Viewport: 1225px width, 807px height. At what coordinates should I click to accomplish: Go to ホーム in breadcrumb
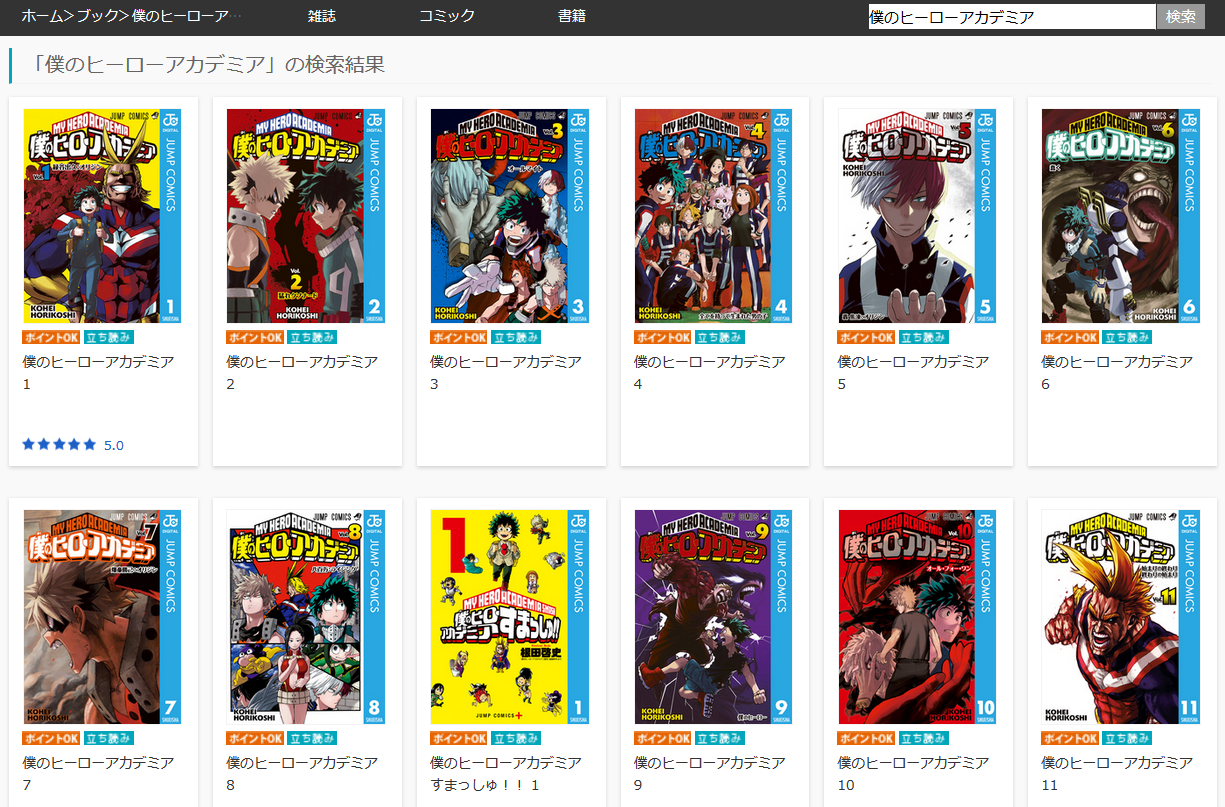[x=41, y=17]
